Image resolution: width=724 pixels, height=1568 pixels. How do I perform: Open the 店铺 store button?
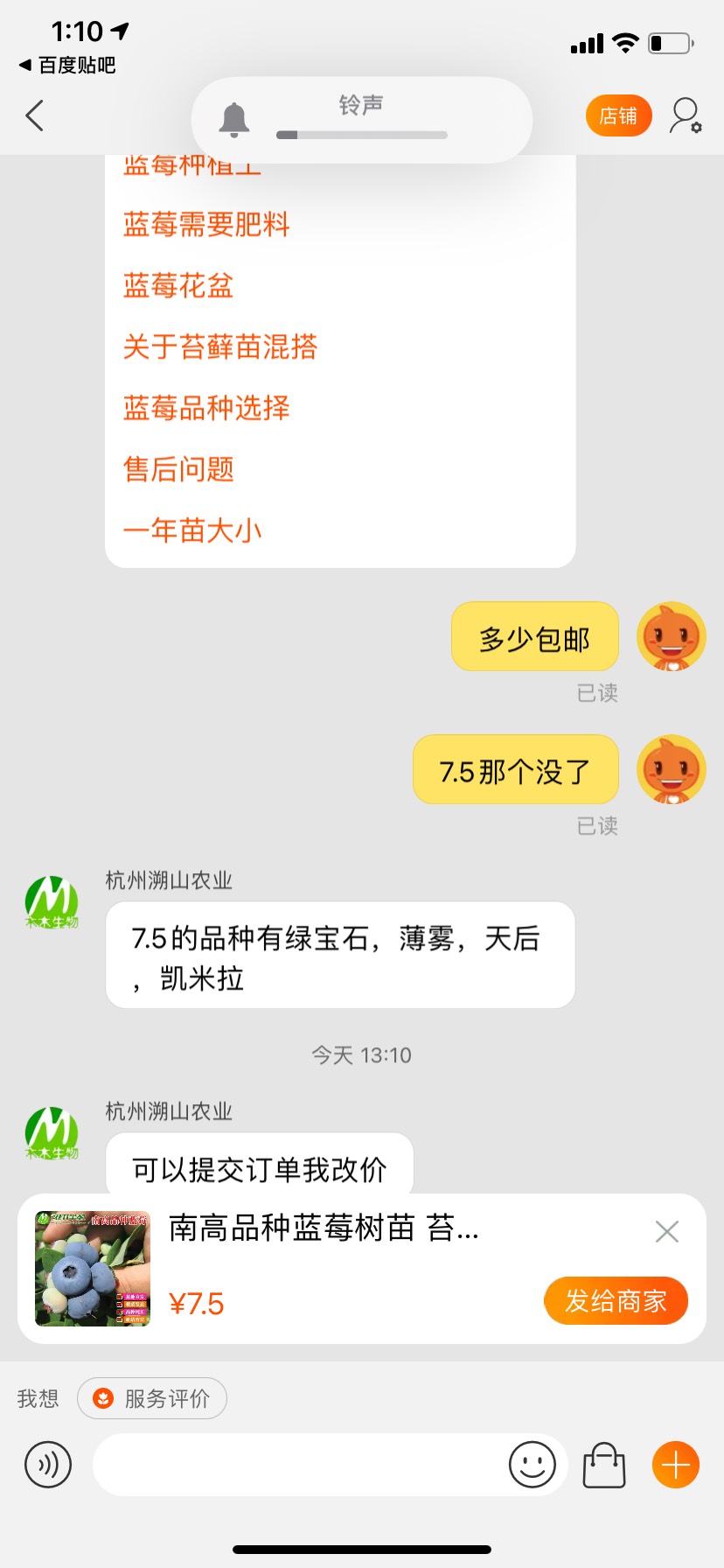(x=618, y=115)
